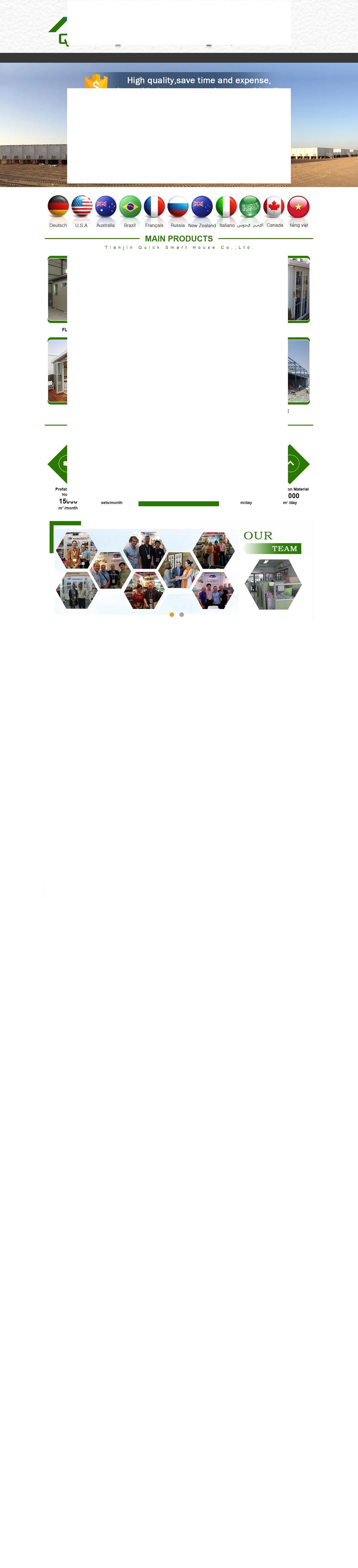The width and height of the screenshot is (358, 1568).
Task: Jump to the second team carousel slide
Action: [x=182, y=614]
